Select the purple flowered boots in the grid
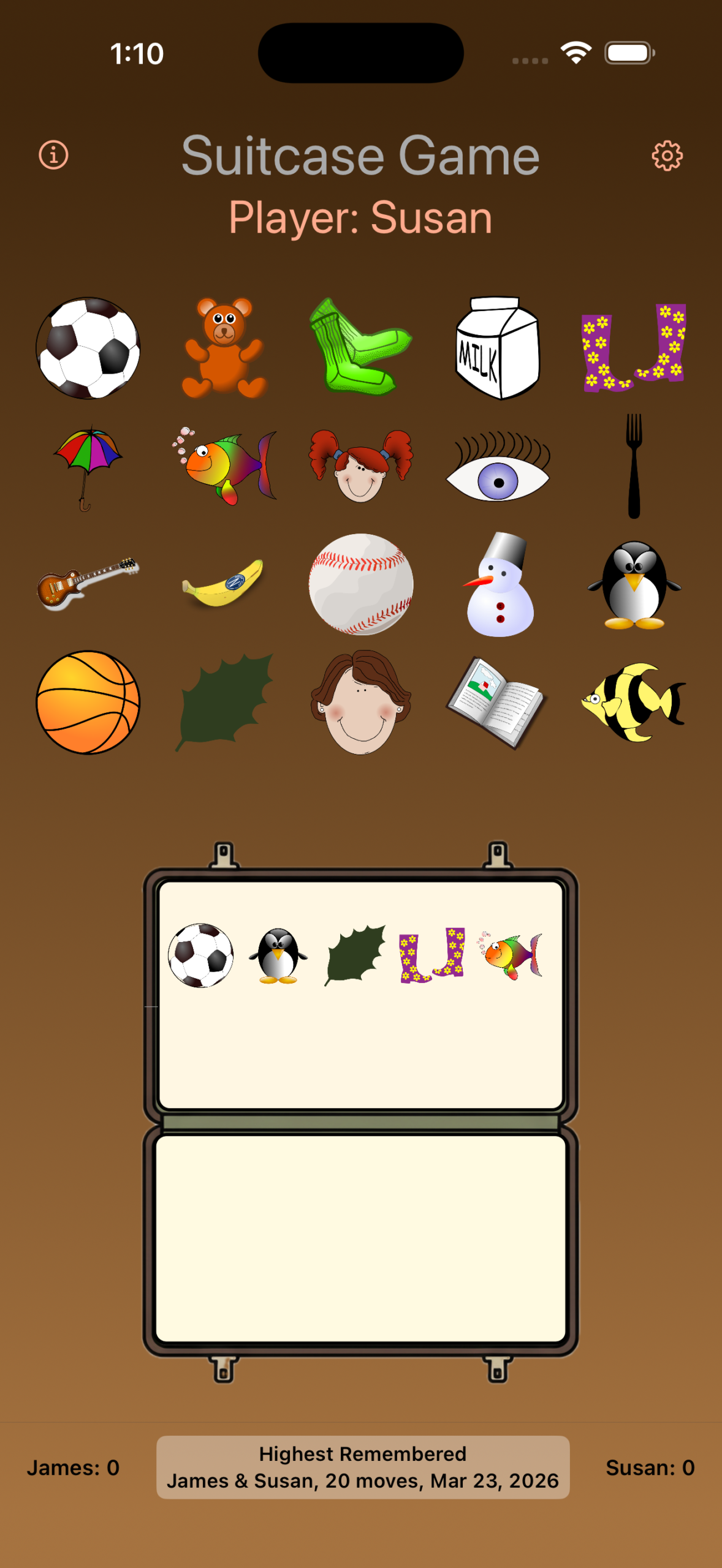Image resolution: width=722 pixels, height=1568 pixels. click(634, 349)
